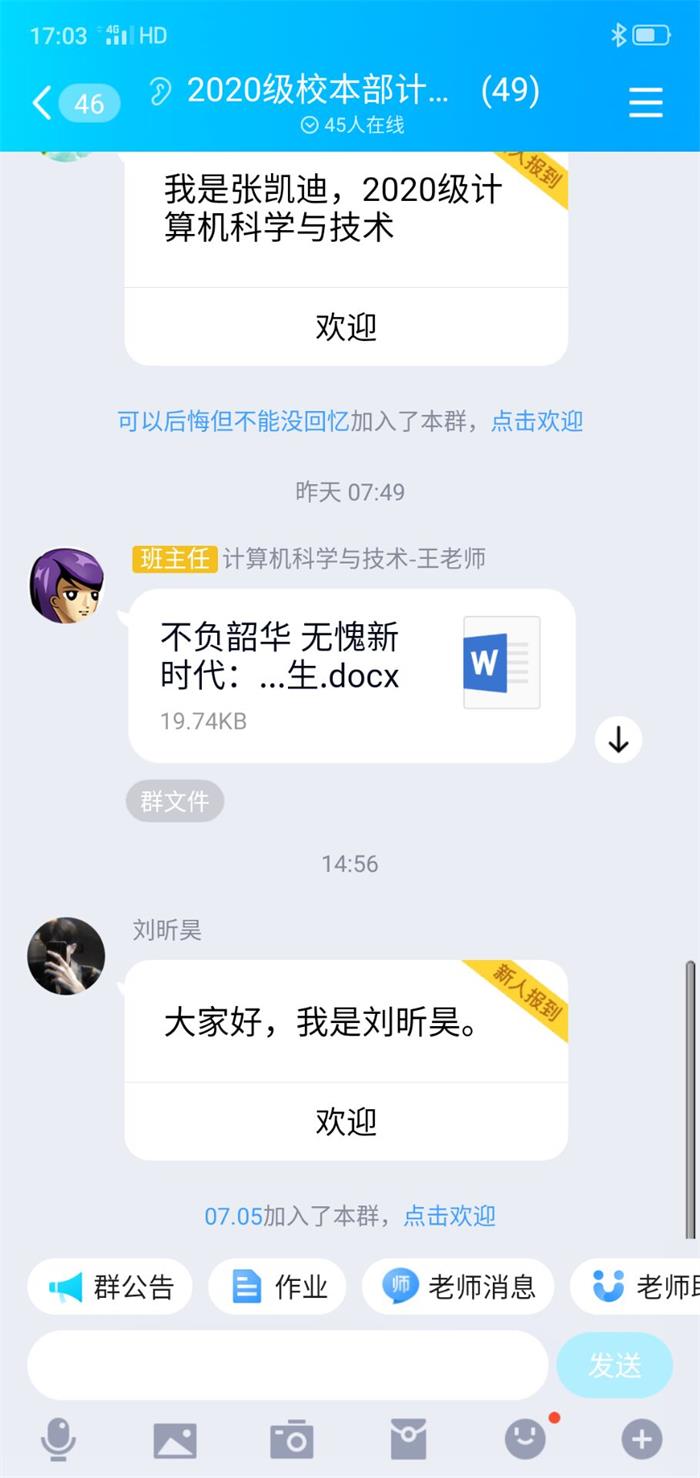
Task: Download the docx file with arrow
Action: (618, 740)
